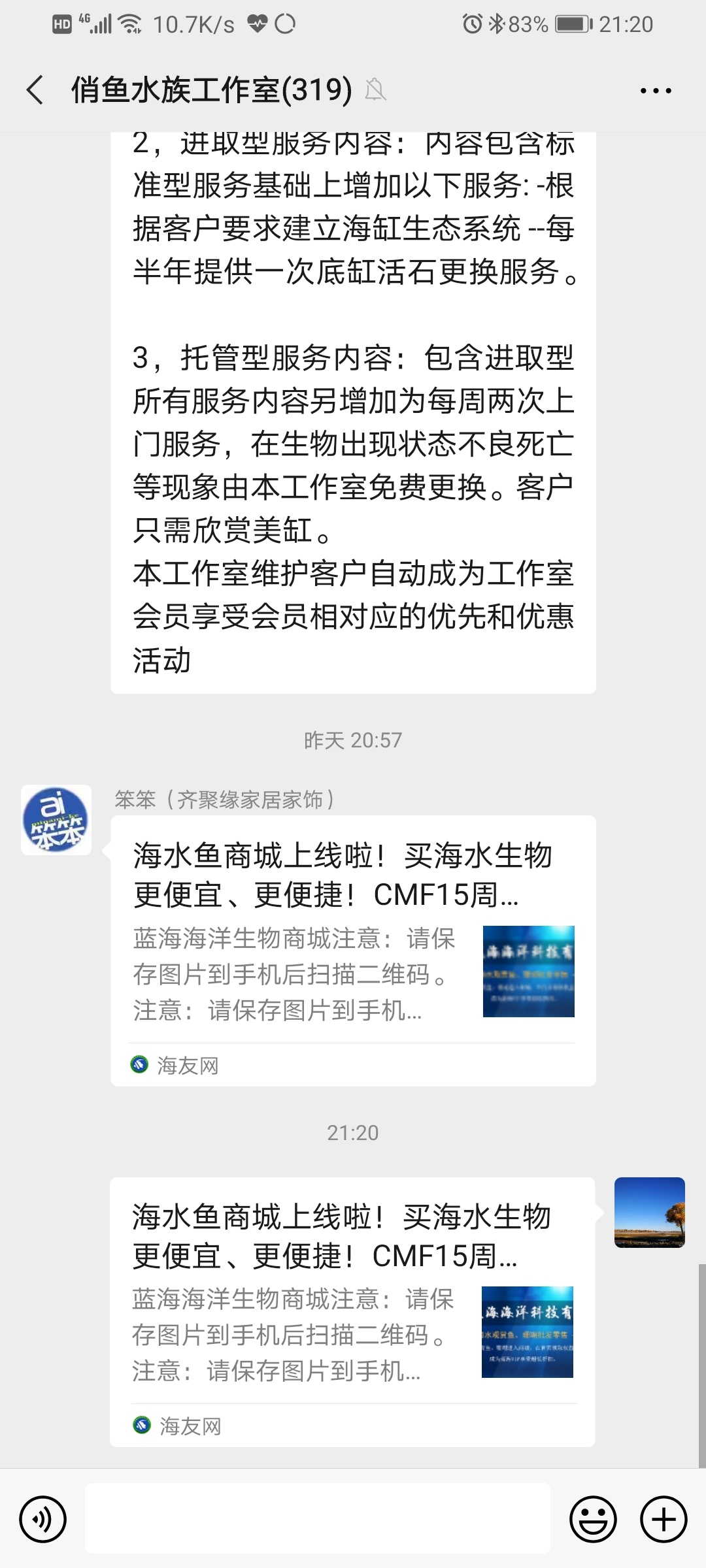Open the plus attachments menu
706x1568 pixels.
click(x=664, y=1519)
